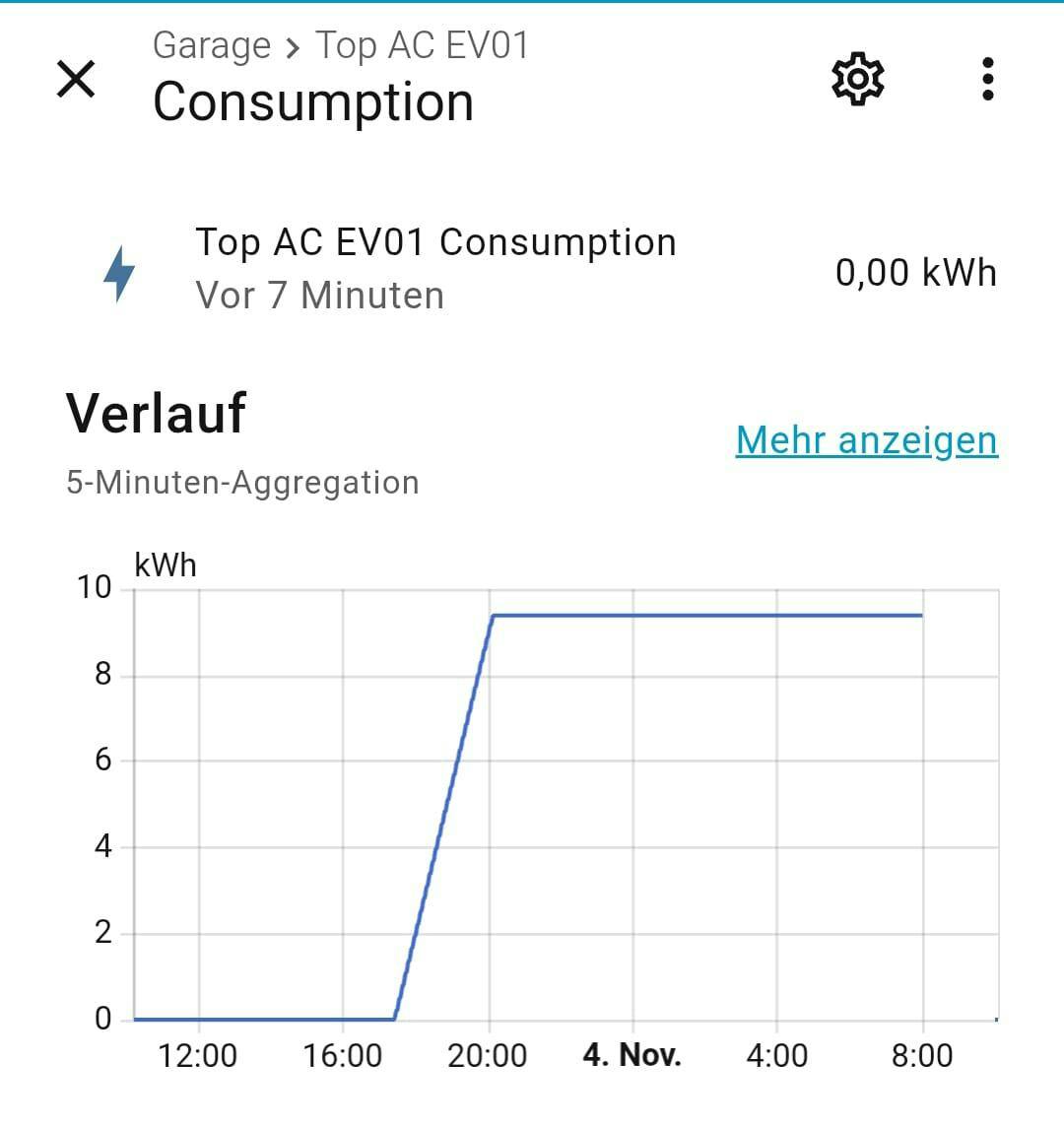Tap the Mehr anzeigen link
The width and height of the screenshot is (1064, 1128).
click(x=866, y=440)
